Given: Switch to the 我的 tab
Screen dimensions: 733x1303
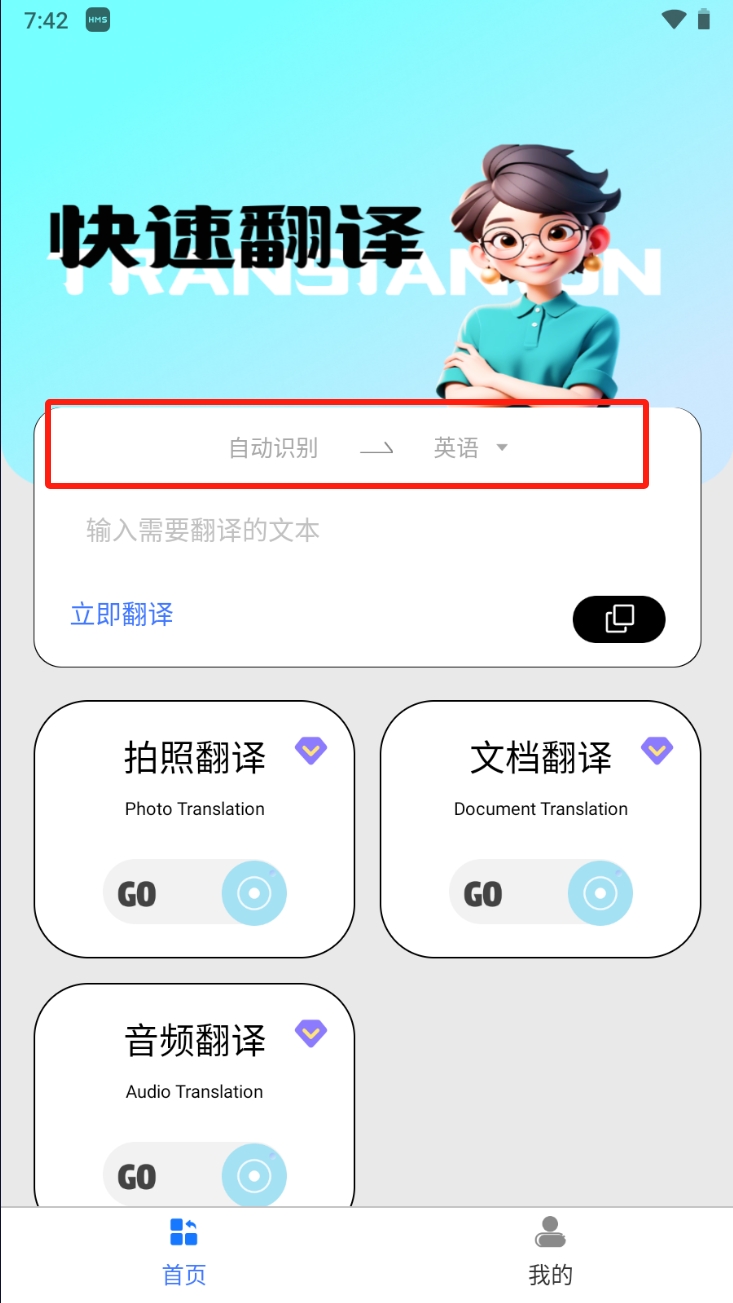Looking at the screenshot, I should point(550,1252).
